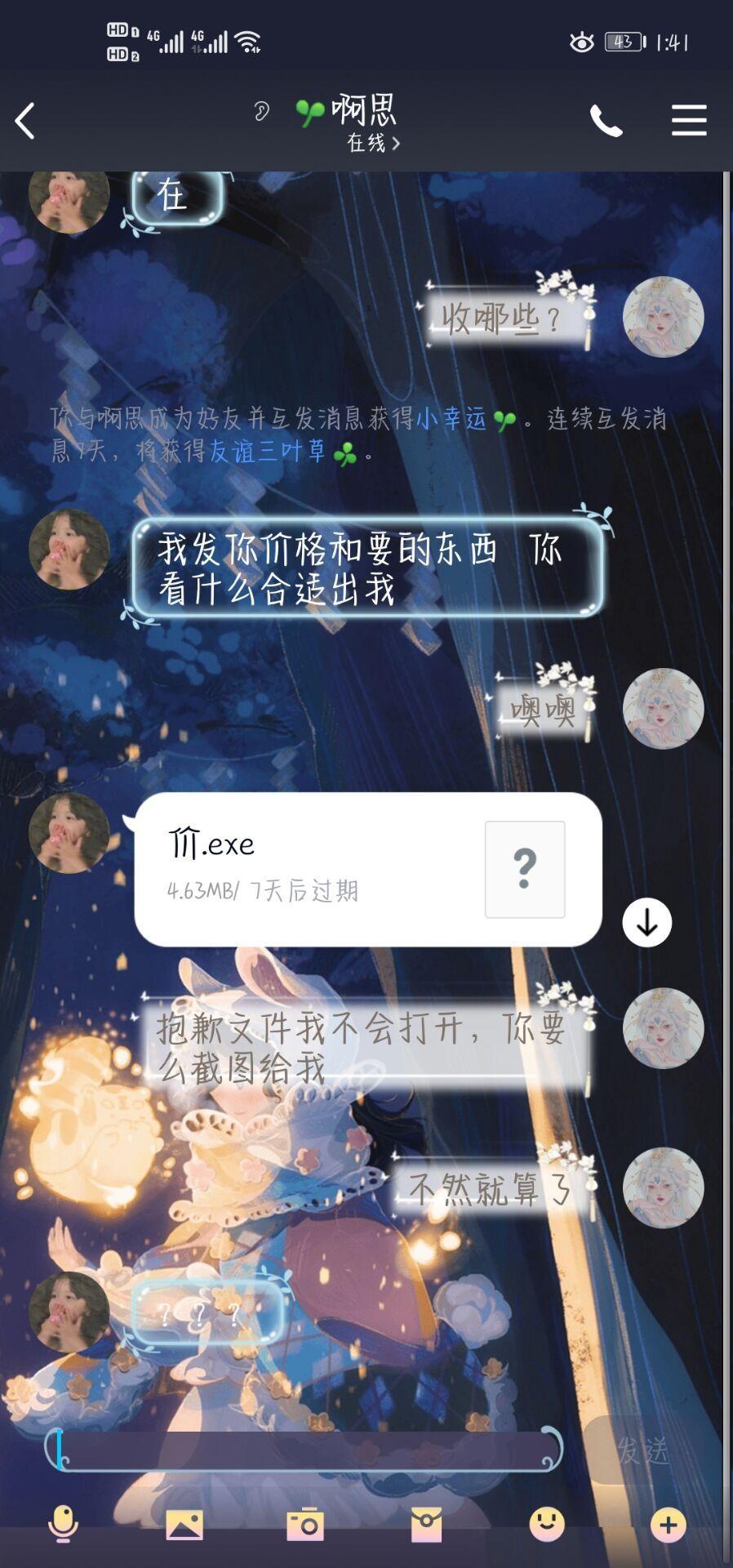Open the camera to take a photo
The image size is (733, 1568).
pos(305,1524)
